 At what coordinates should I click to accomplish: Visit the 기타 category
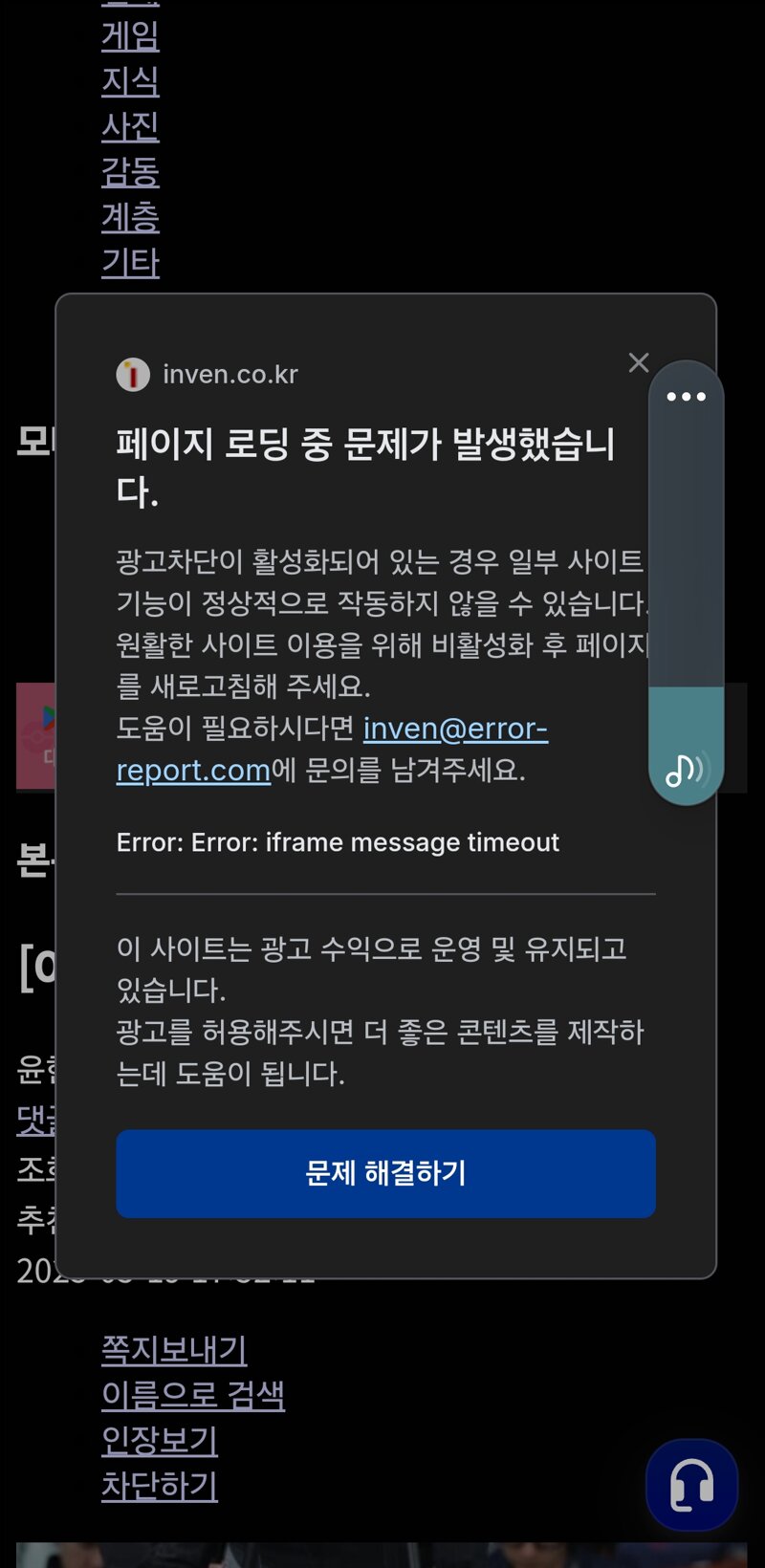pyautogui.click(x=130, y=262)
